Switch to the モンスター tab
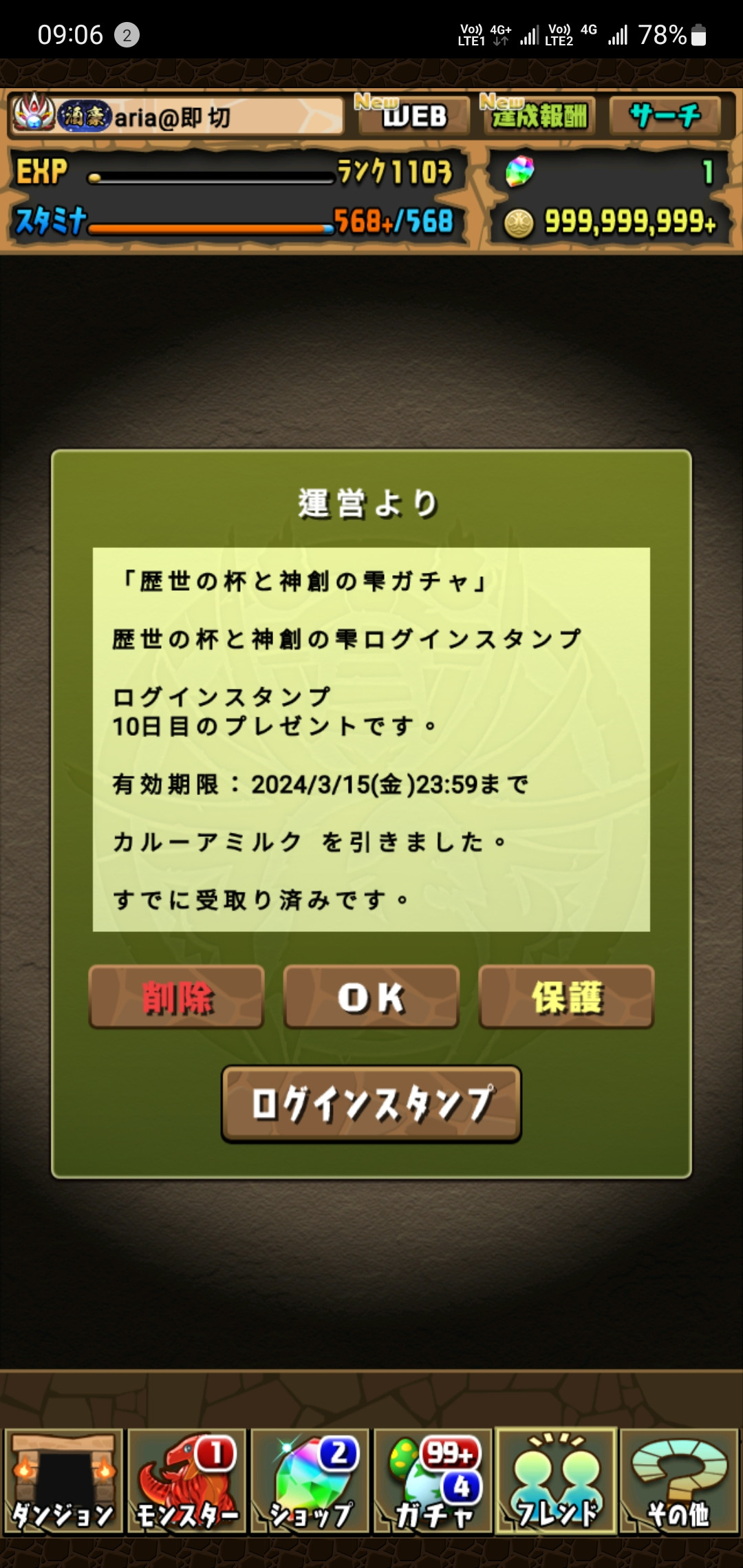The image size is (743, 1568). coord(186,1481)
